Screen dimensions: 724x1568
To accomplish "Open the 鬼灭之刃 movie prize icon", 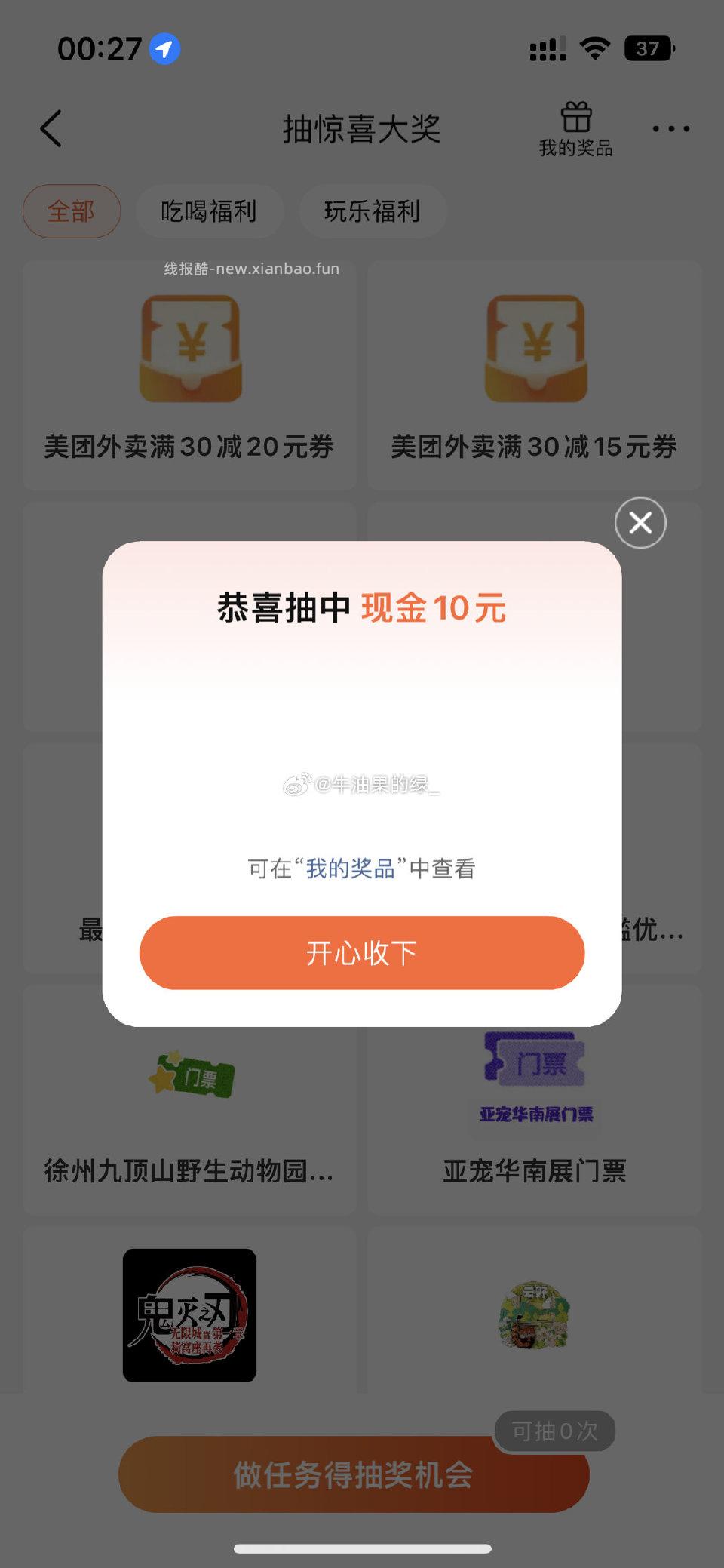I will (x=190, y=1314).
